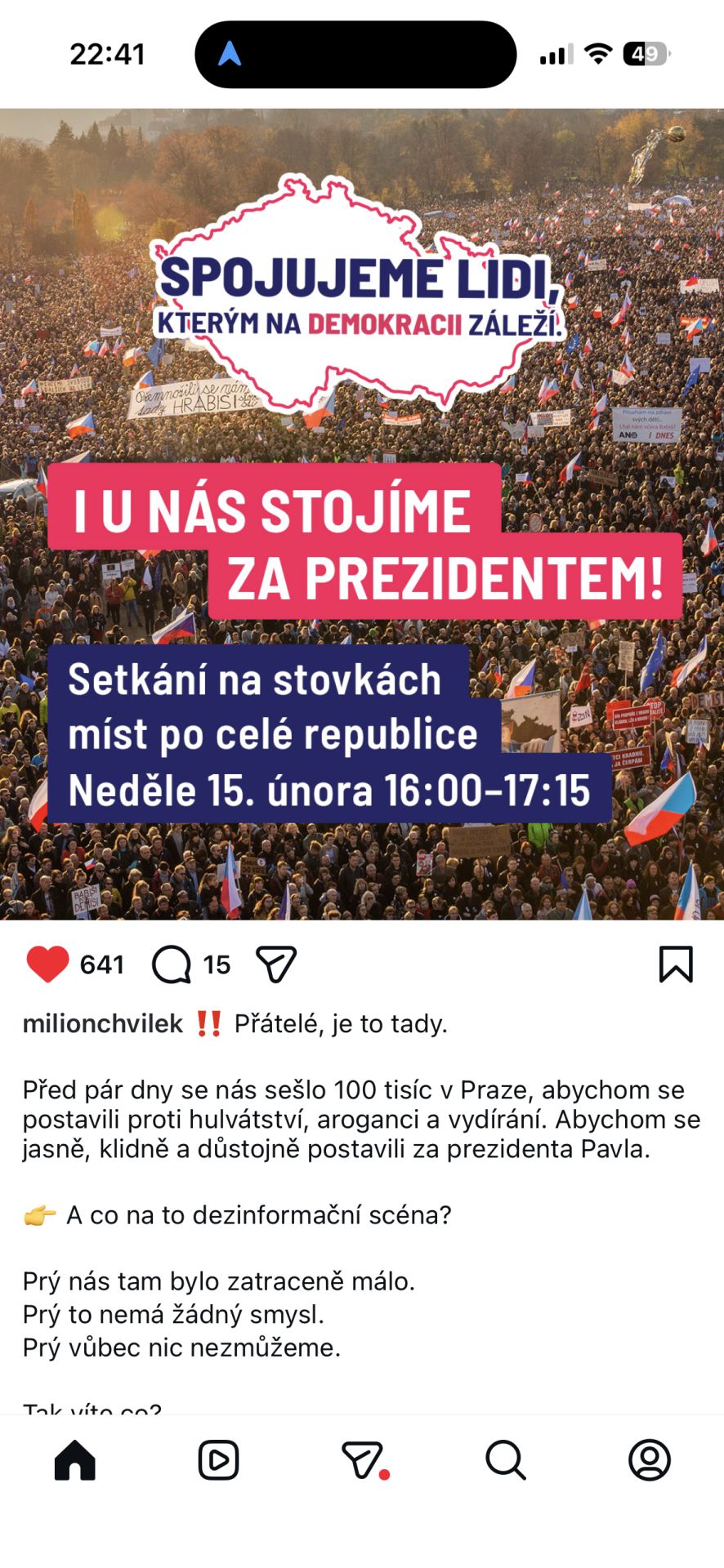Switch to your Profile tab
The image size is (724, 1568).
point(650,1460)
